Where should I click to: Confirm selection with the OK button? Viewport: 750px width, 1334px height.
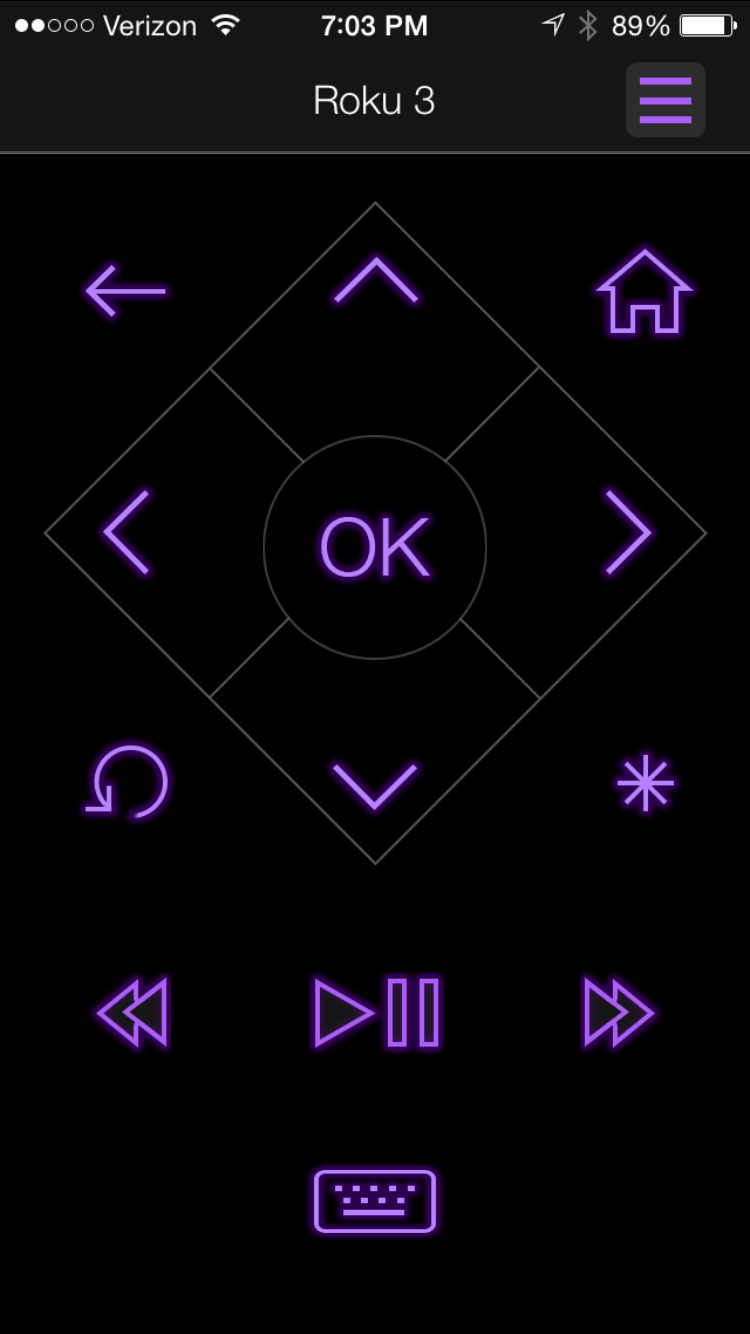pos(375,547)
